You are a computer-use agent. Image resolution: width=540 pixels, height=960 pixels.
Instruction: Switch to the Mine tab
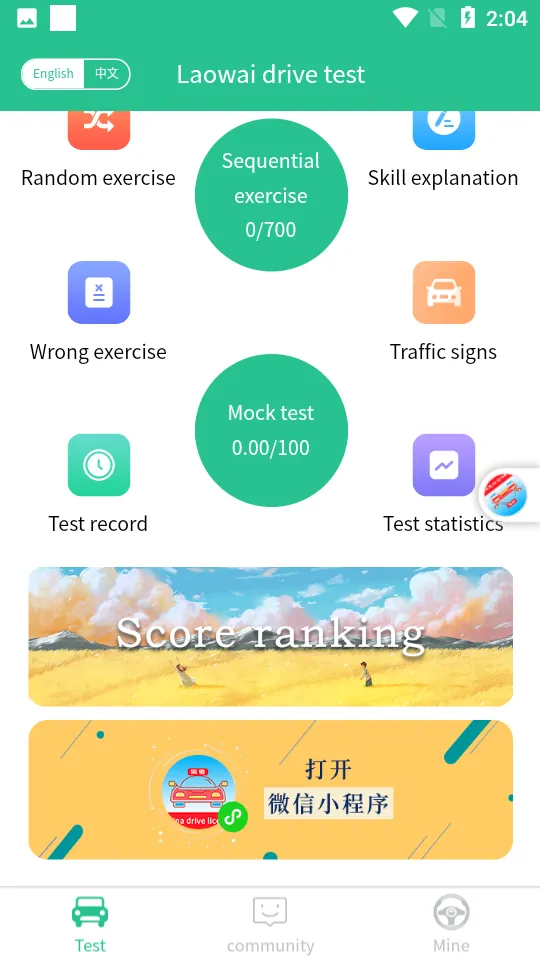[x=452, y=925]
